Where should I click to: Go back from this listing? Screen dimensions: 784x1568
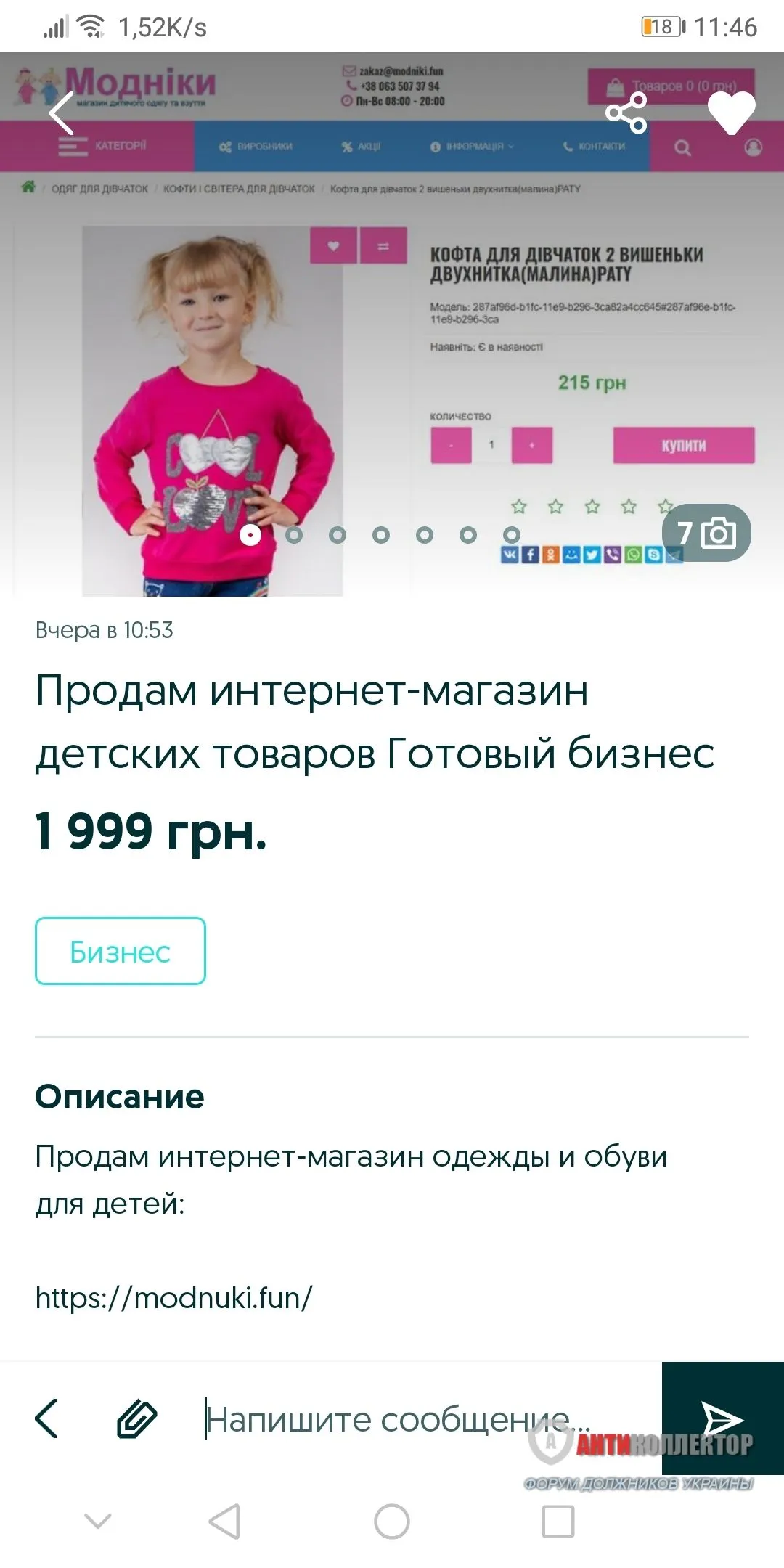(x=62, y=114)
